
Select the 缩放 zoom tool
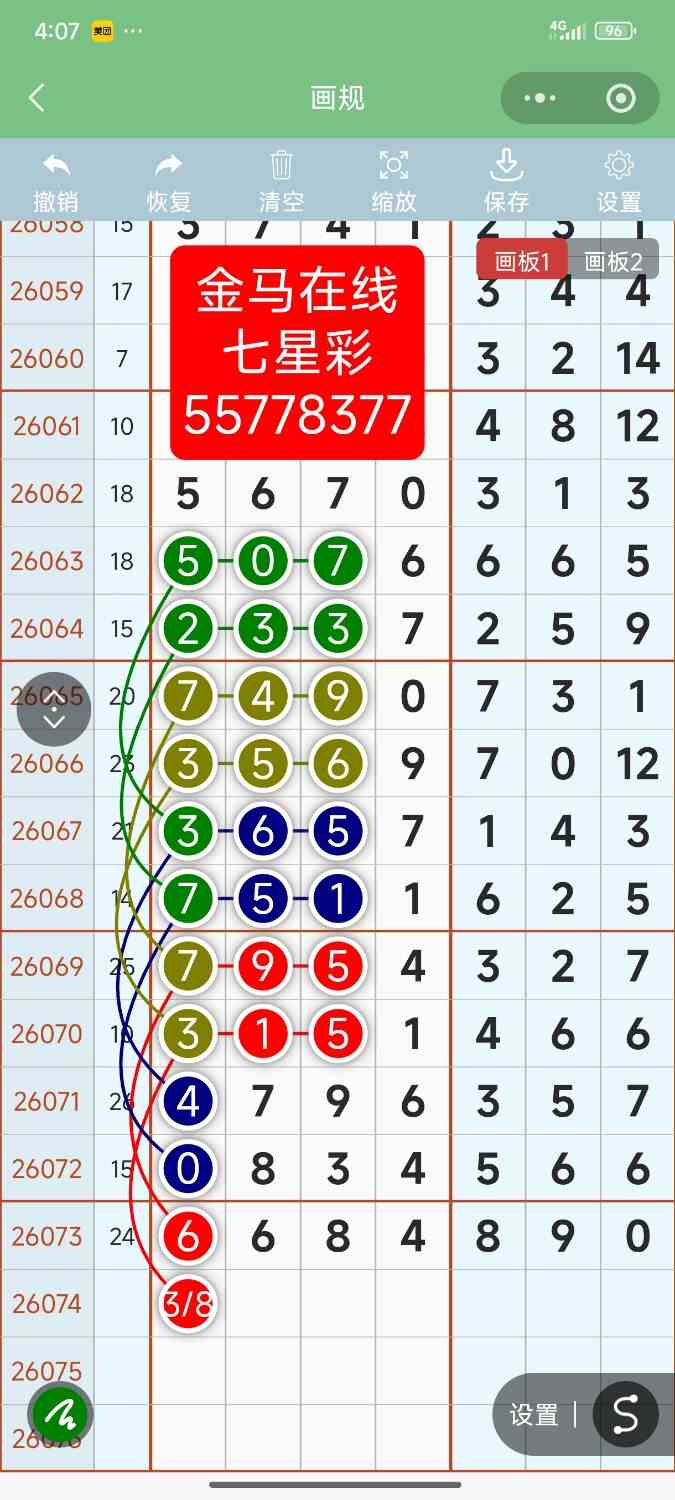(394, 182)
